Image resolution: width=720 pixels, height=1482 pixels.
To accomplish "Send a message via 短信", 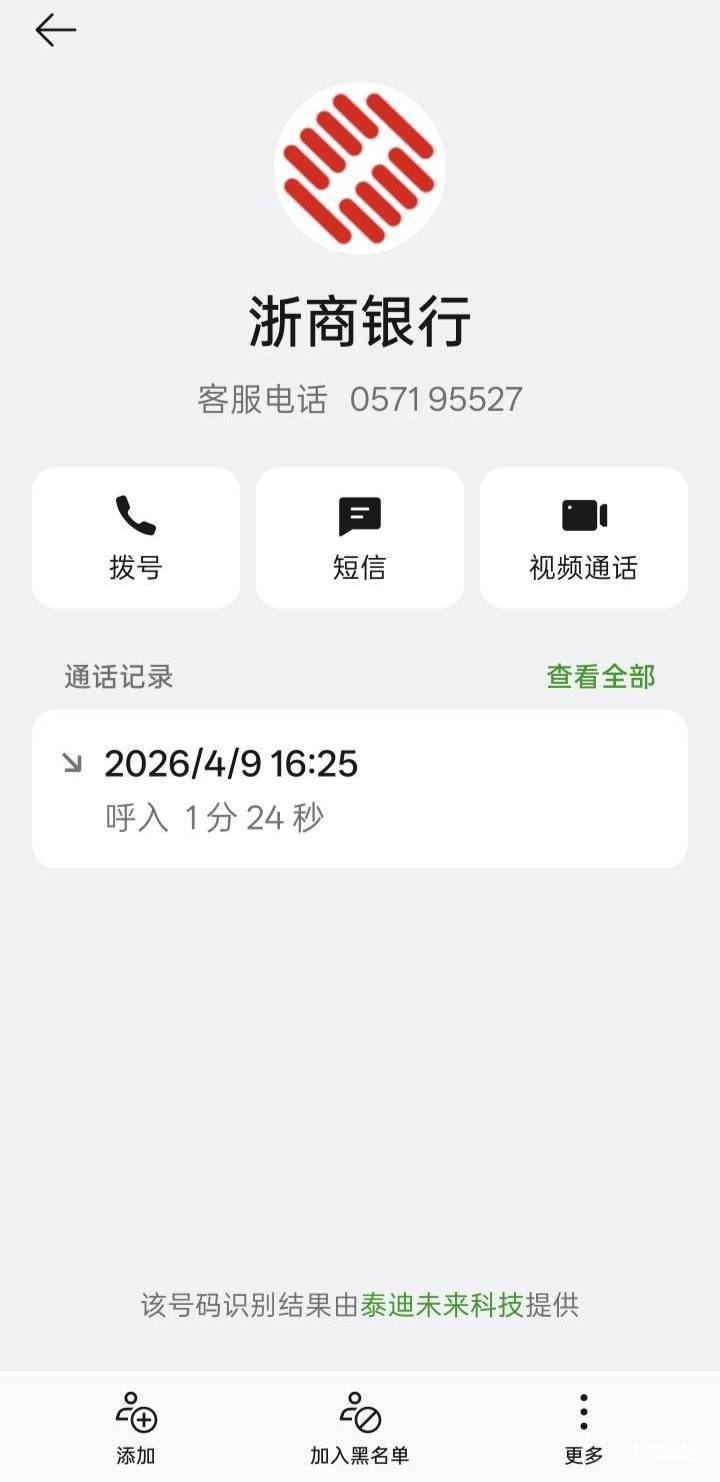I will [360, 538].
